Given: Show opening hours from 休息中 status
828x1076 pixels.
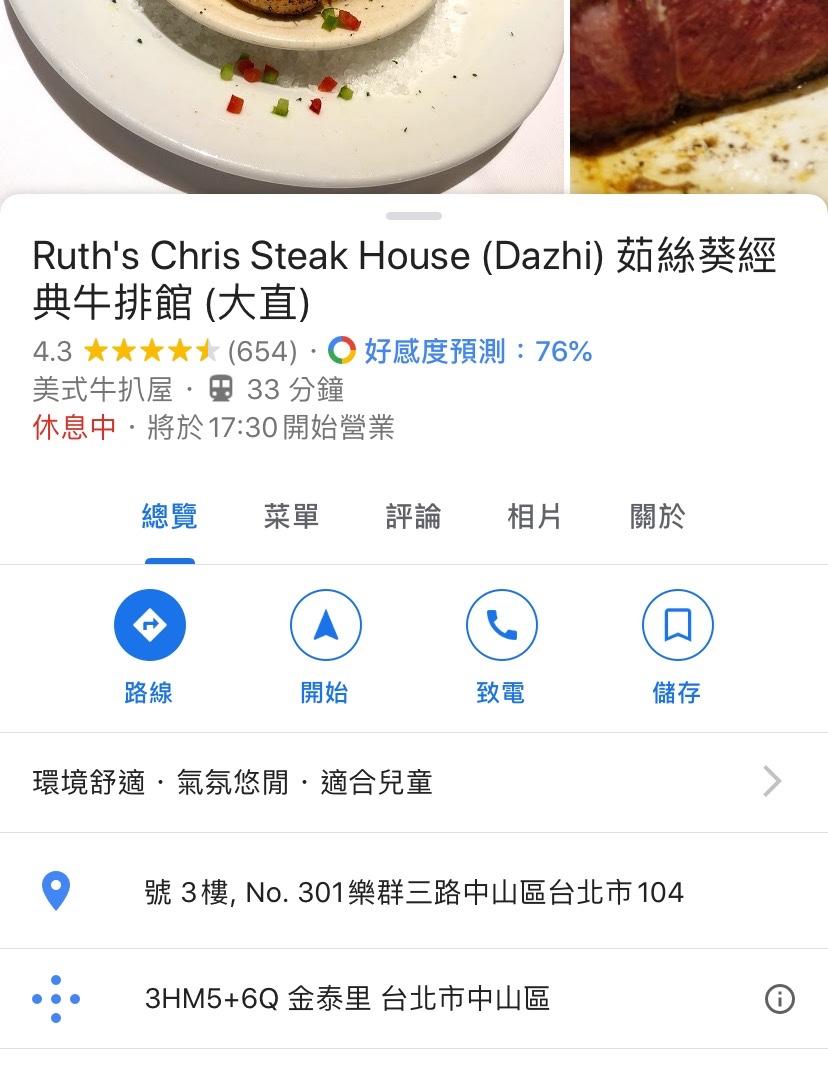Looking at the screenshot, I should (213, 428).
